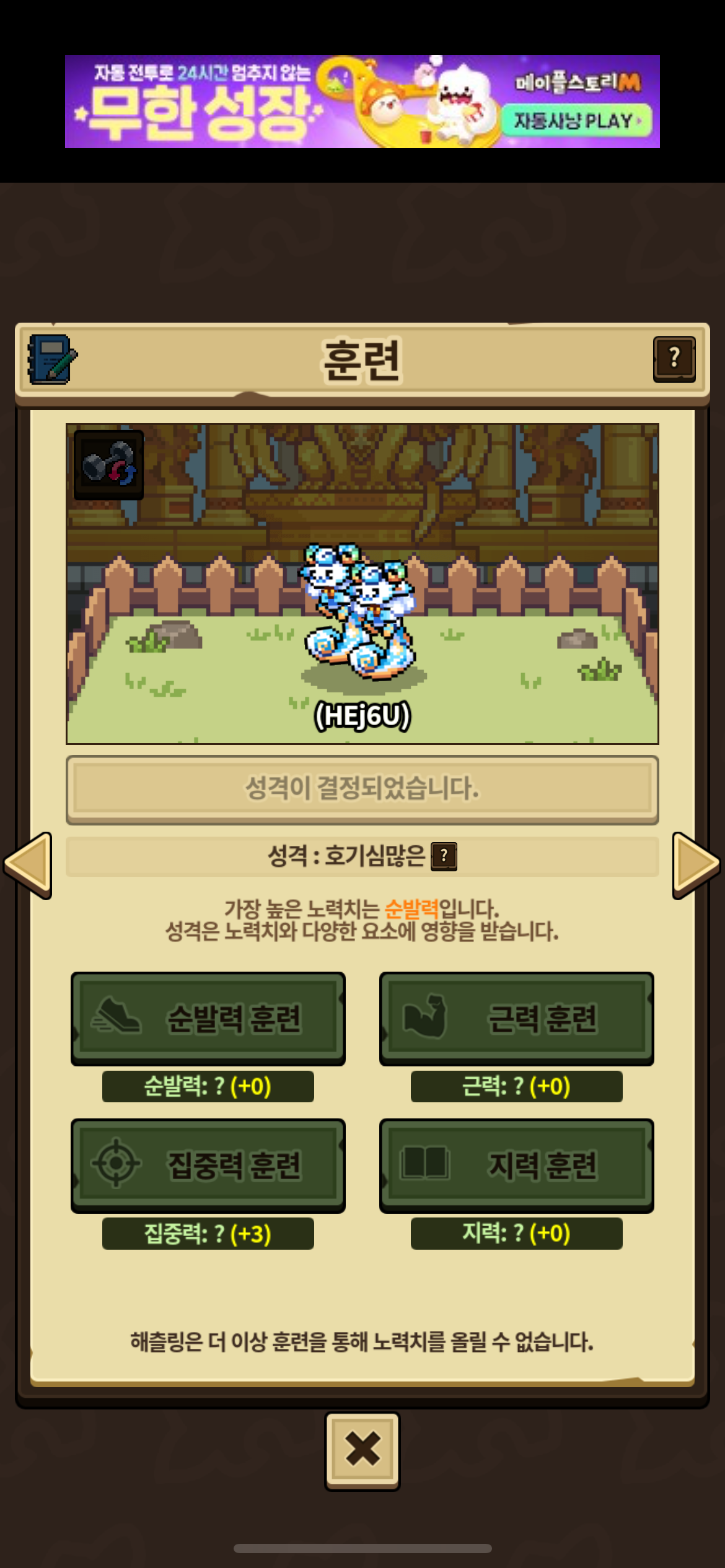
Task: Open the MapleStory M ad banner
Action: click(362, 102)
